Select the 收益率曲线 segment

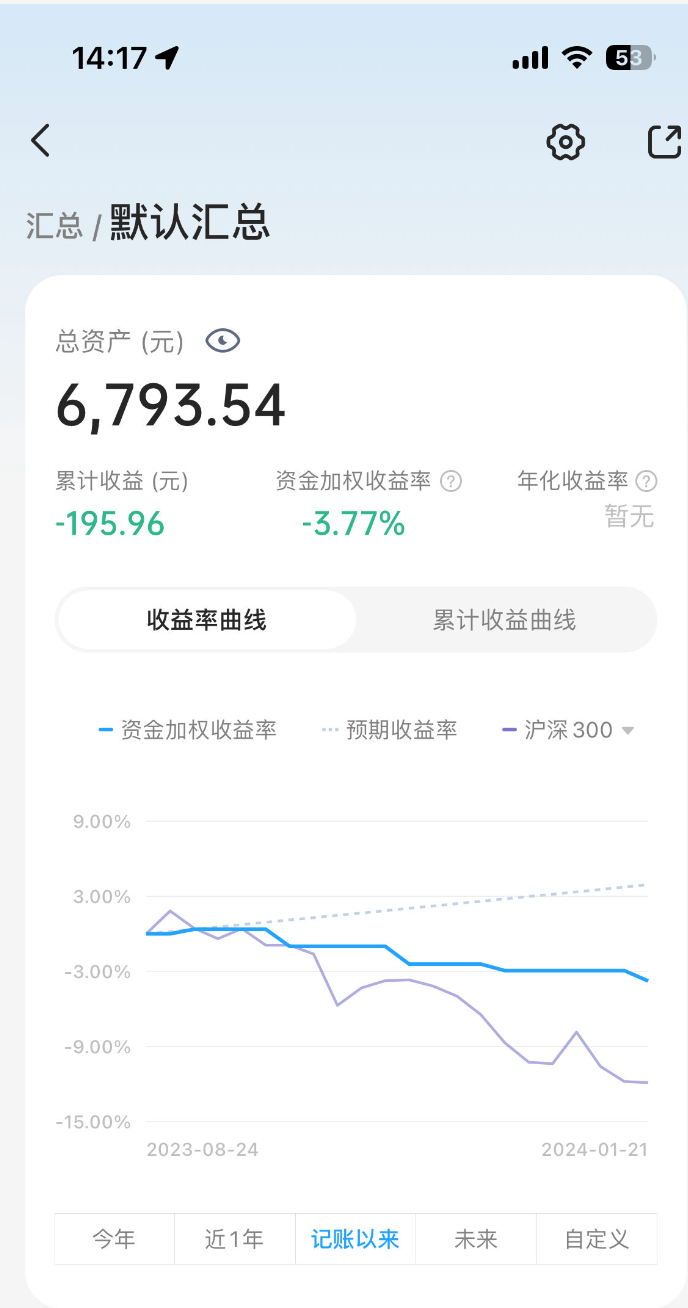pyautogui.click(x=207, y=620)
